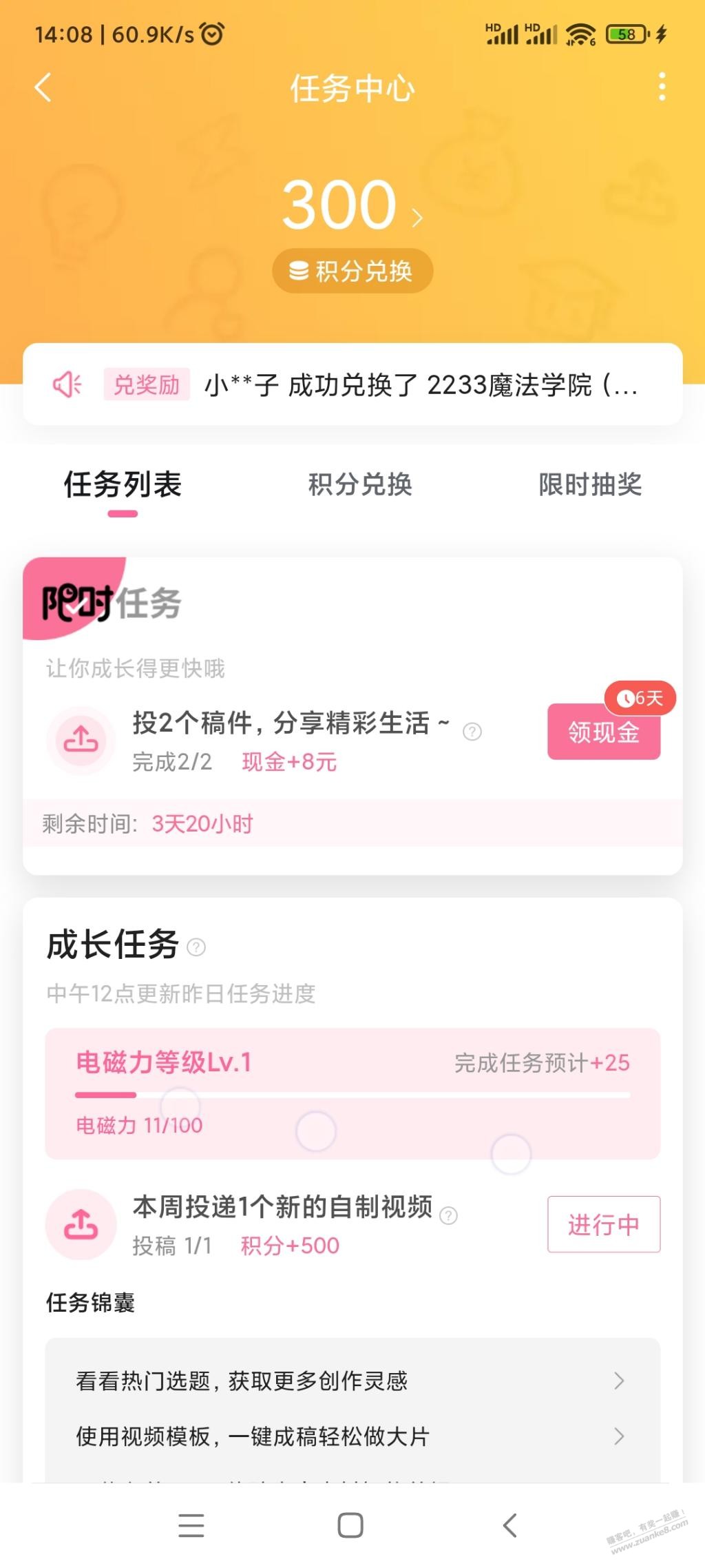
Task: Tap the 积分兑换 button under 300
Action: (x=352, y=271)
